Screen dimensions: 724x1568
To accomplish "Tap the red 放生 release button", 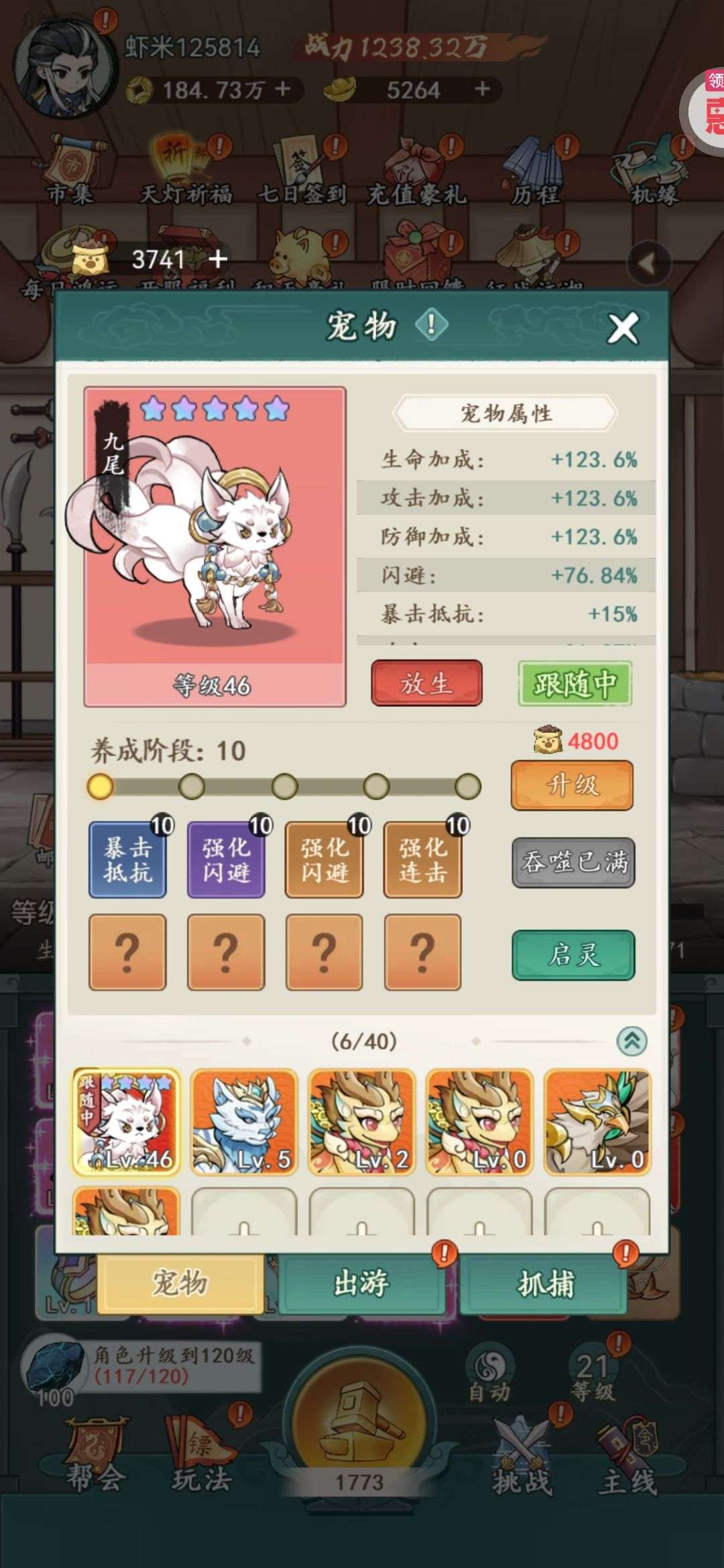I will pyautogui.click(x=426, y=683).
